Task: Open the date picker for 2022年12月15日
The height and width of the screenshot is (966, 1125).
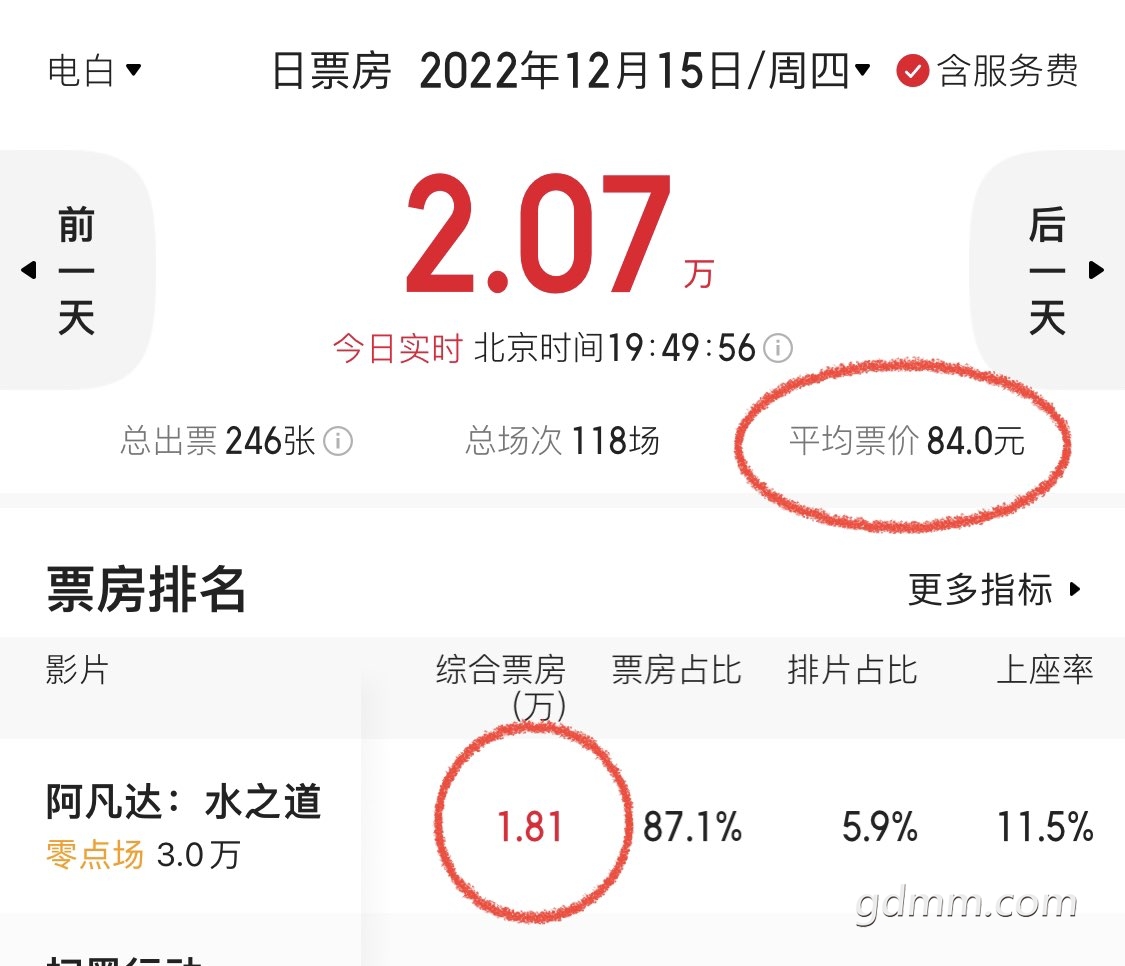Action: pyautogui.click(x=645, y=71)
